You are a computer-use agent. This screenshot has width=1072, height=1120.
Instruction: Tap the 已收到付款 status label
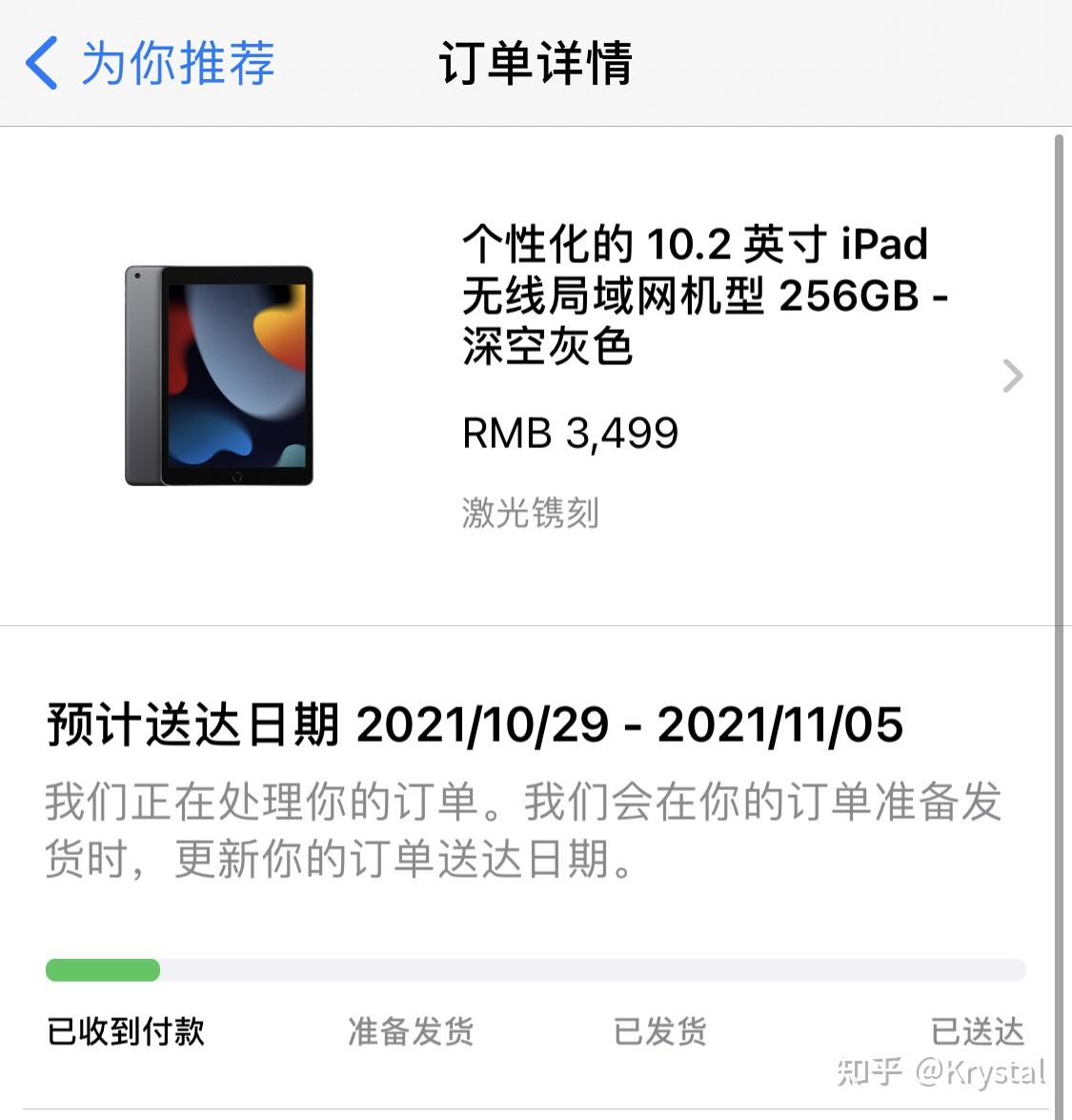coord(125,1031)
